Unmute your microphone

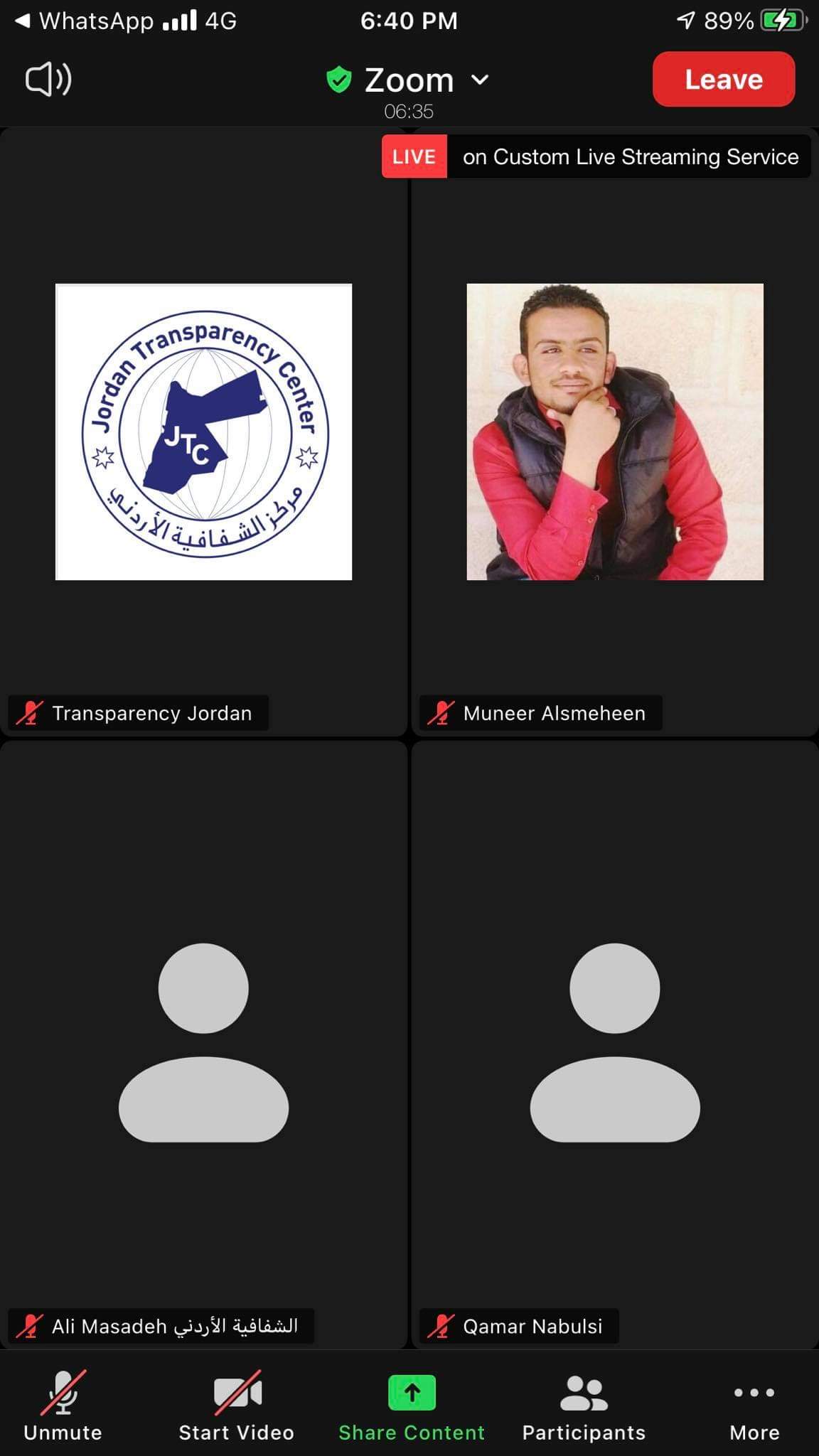(63, 1406)
